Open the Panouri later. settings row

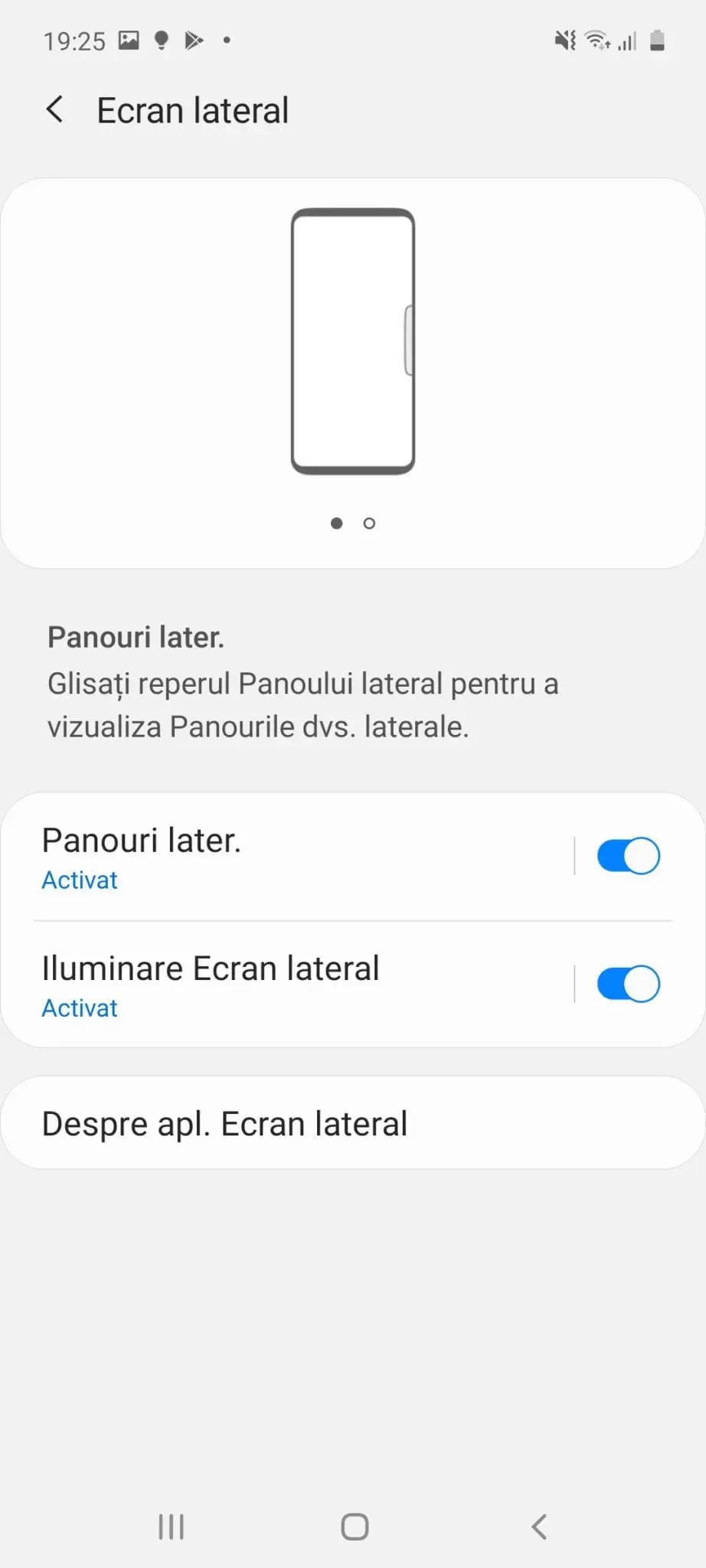pyautogui.click(x=288, y=857)
